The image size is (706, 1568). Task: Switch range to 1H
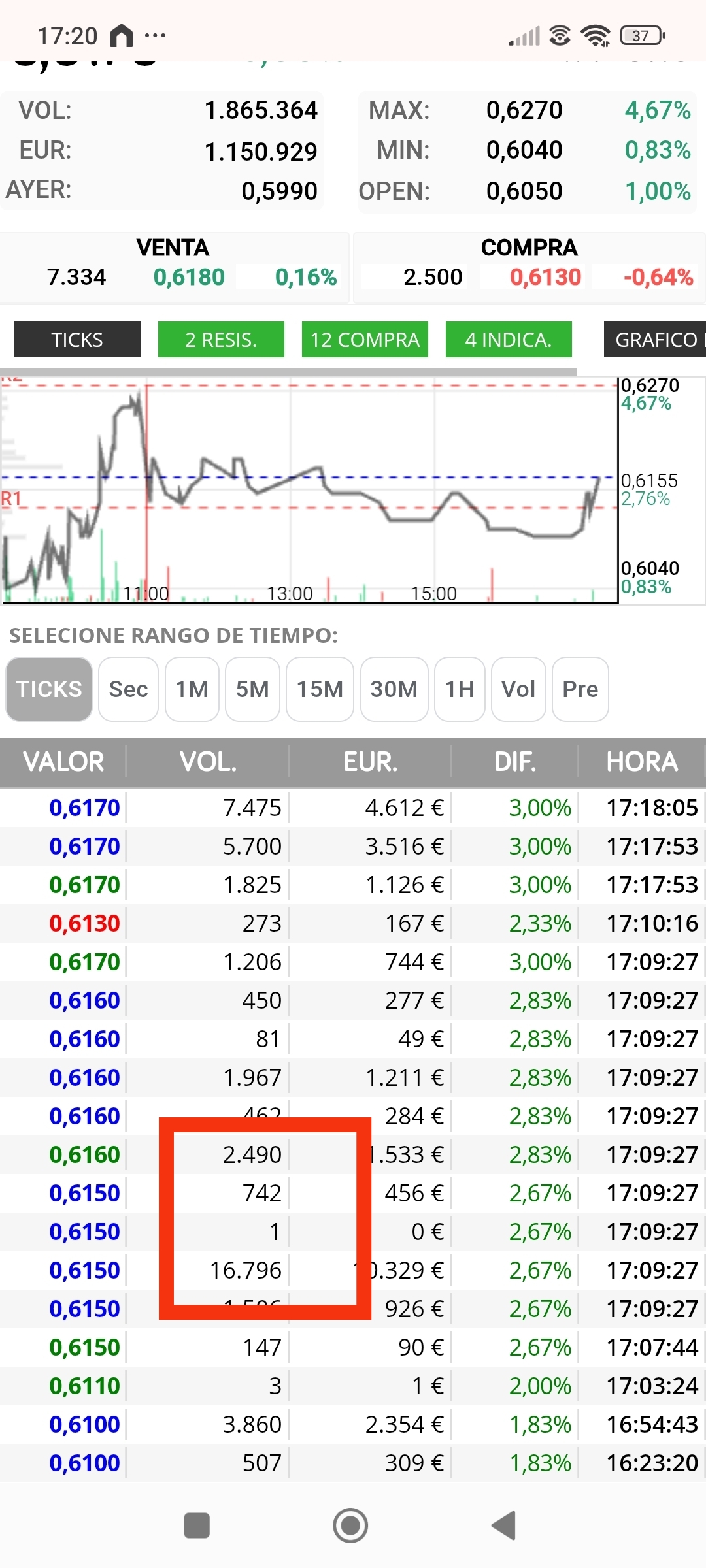(x=460, y=689)
